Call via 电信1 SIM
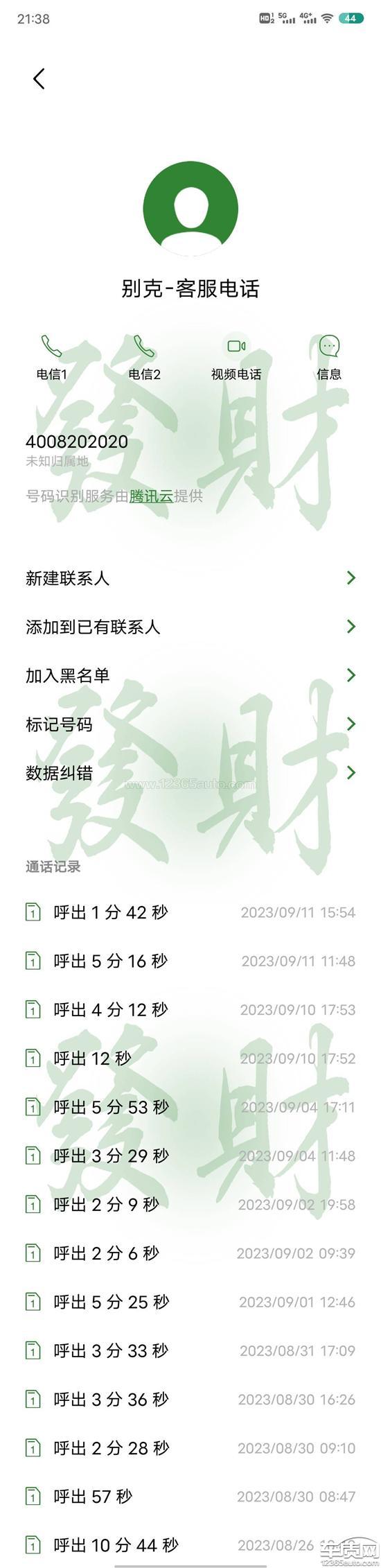Screen dimensions: 381x1568 pos(52,358)
